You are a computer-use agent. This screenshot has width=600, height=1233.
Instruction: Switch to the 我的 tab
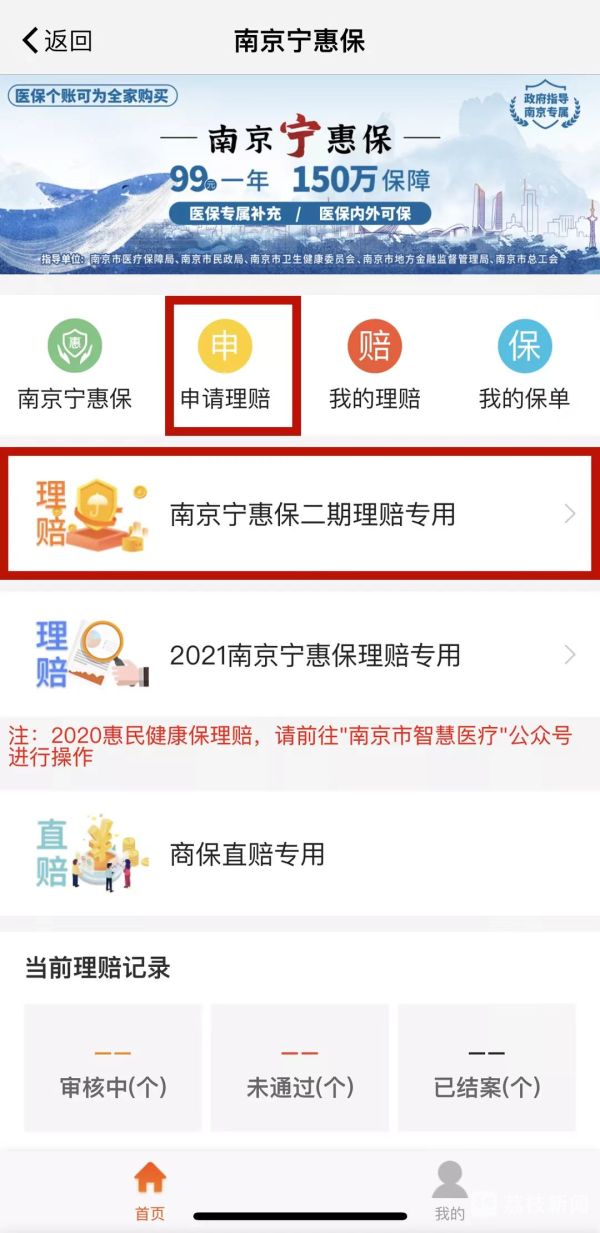[449, 1192]
